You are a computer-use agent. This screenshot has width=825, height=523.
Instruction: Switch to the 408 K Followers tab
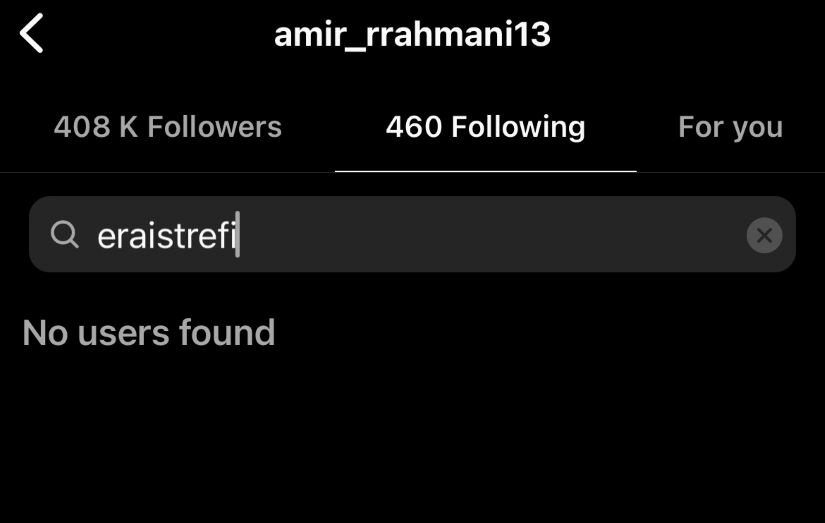(167, 128)
